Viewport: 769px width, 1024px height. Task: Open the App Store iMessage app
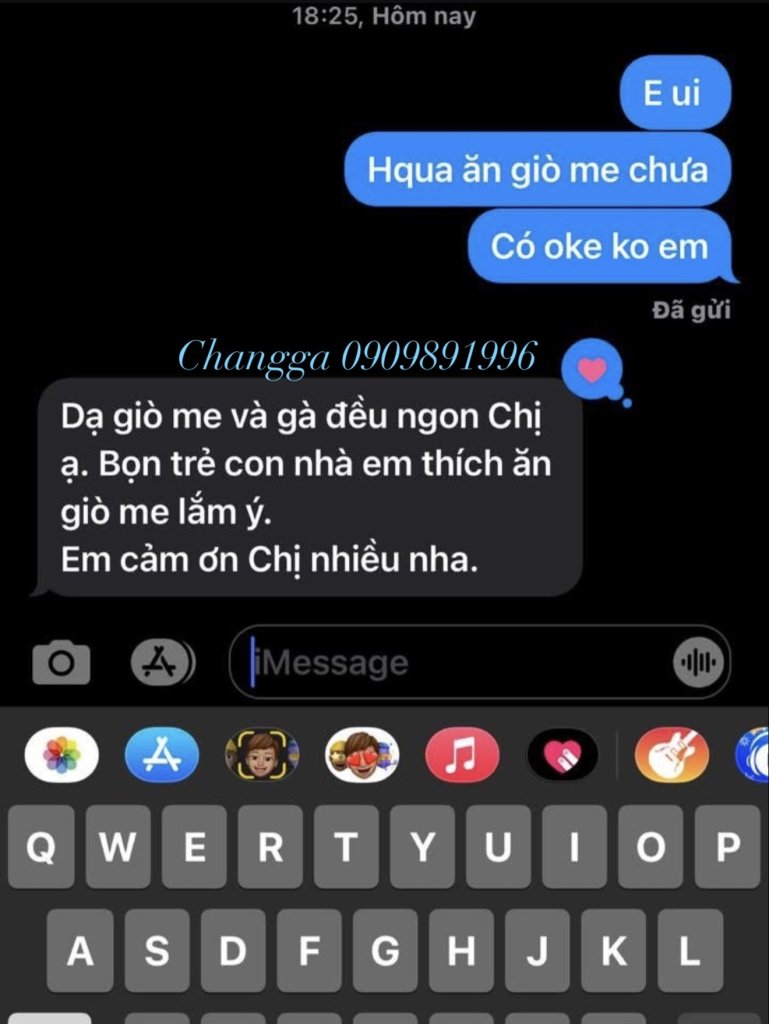tap(161, 754)
